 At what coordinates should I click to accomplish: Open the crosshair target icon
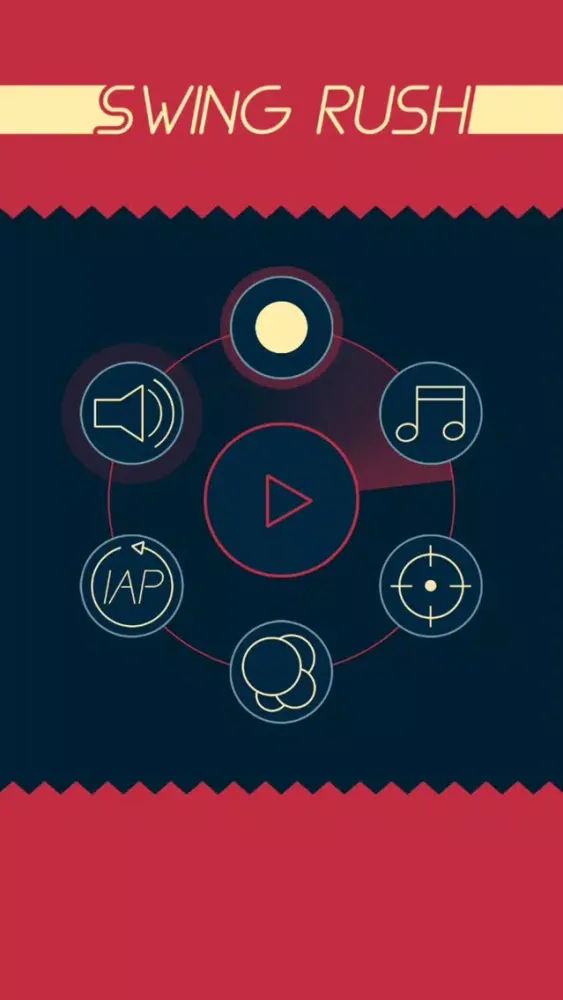(431, 585)
